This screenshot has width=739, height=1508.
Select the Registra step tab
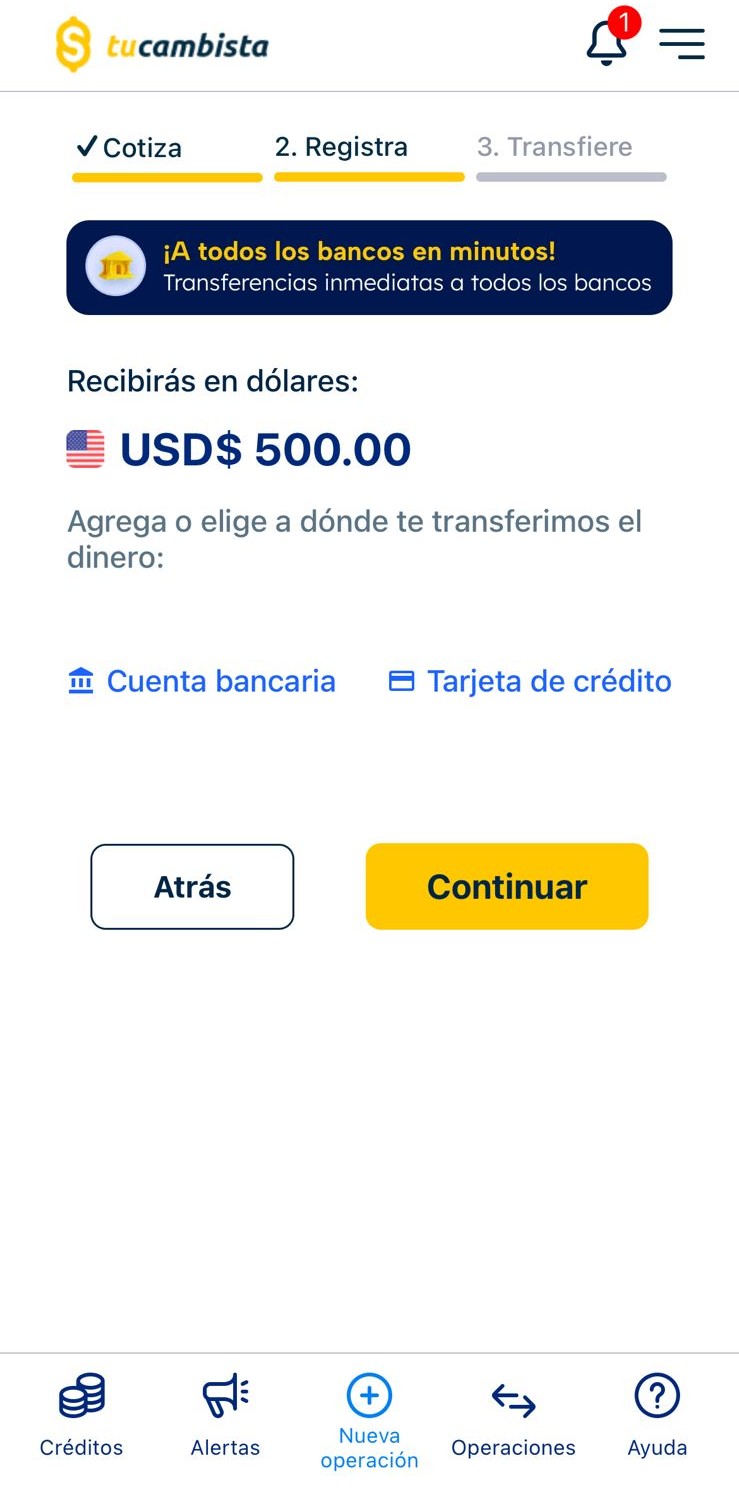[341, 147]
